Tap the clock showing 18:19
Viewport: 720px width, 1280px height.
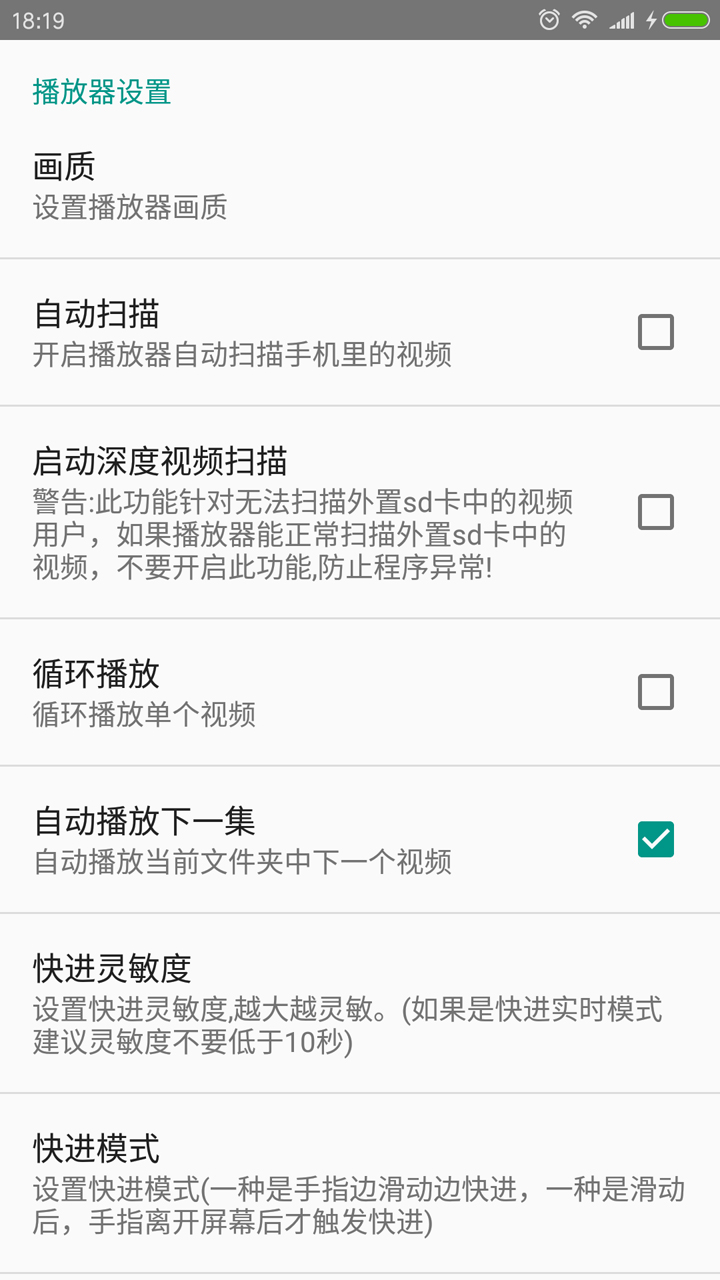(x=37, y=20)
